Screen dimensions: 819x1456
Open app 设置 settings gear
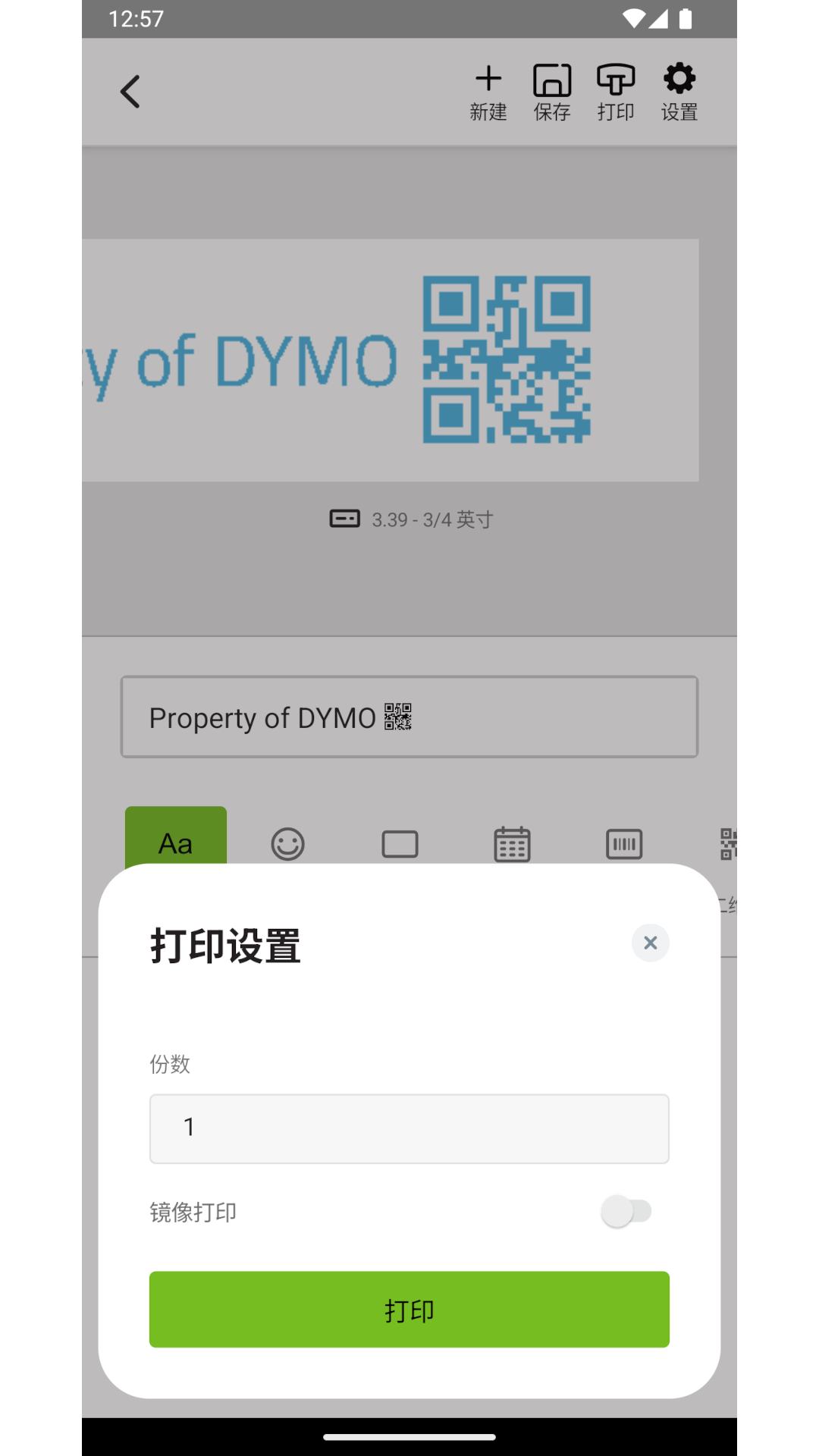(x=679, y=90)
